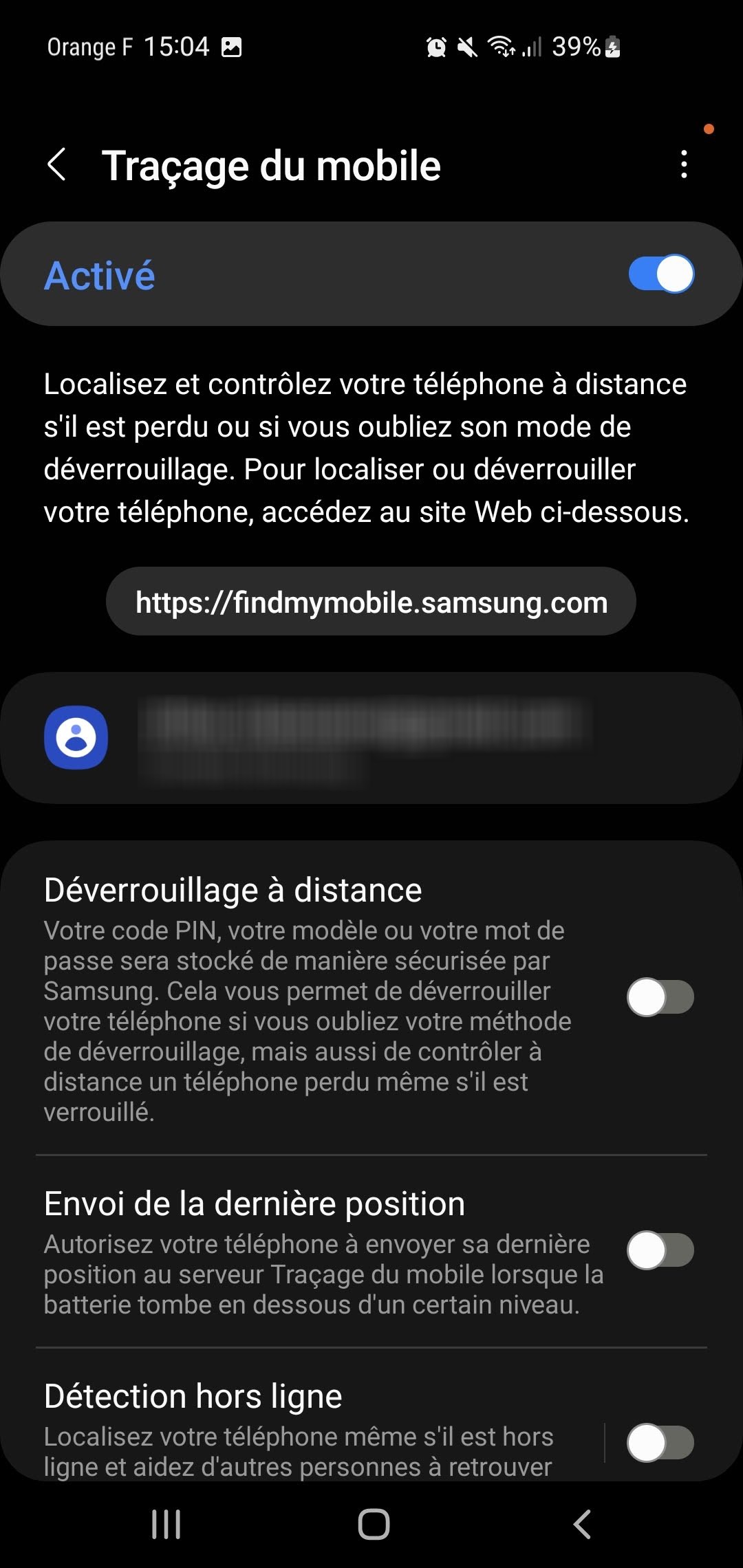Tap the battery indicator showing 39%
The image size is (743, 1568).
point(581,46)
